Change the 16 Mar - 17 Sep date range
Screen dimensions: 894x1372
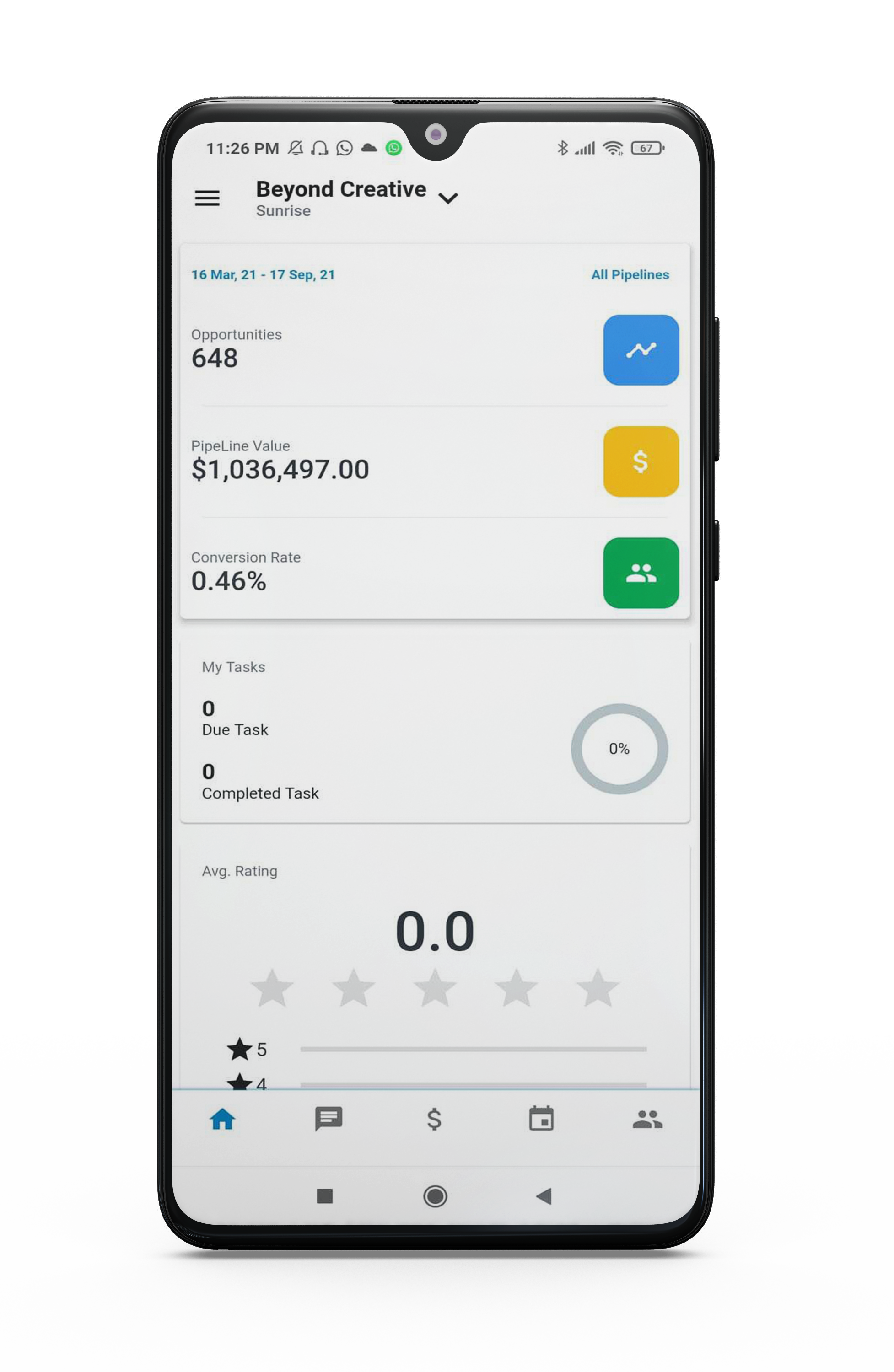pos(263,274)
